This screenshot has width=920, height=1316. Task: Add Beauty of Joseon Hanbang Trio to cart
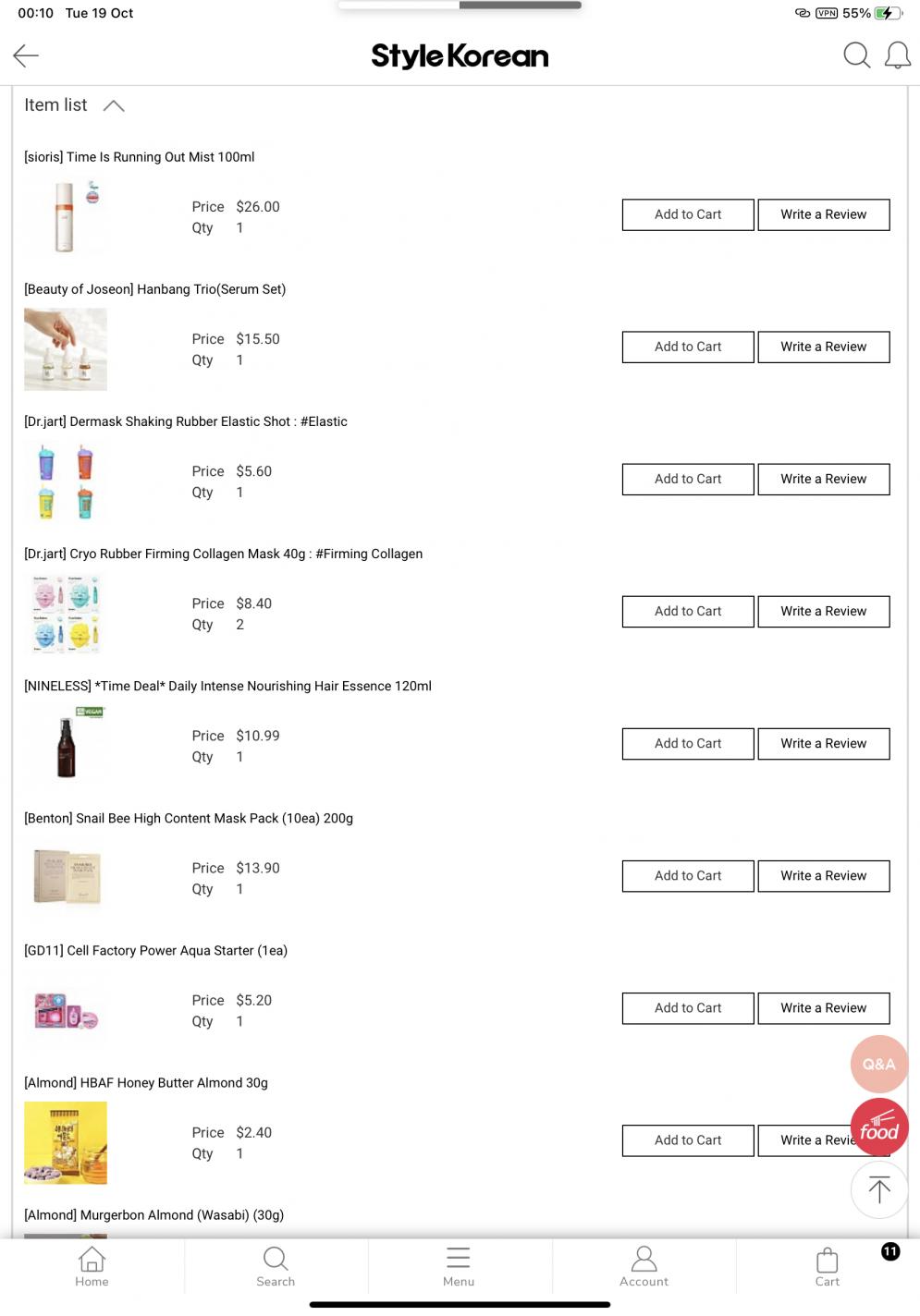[x=687, y=347]
